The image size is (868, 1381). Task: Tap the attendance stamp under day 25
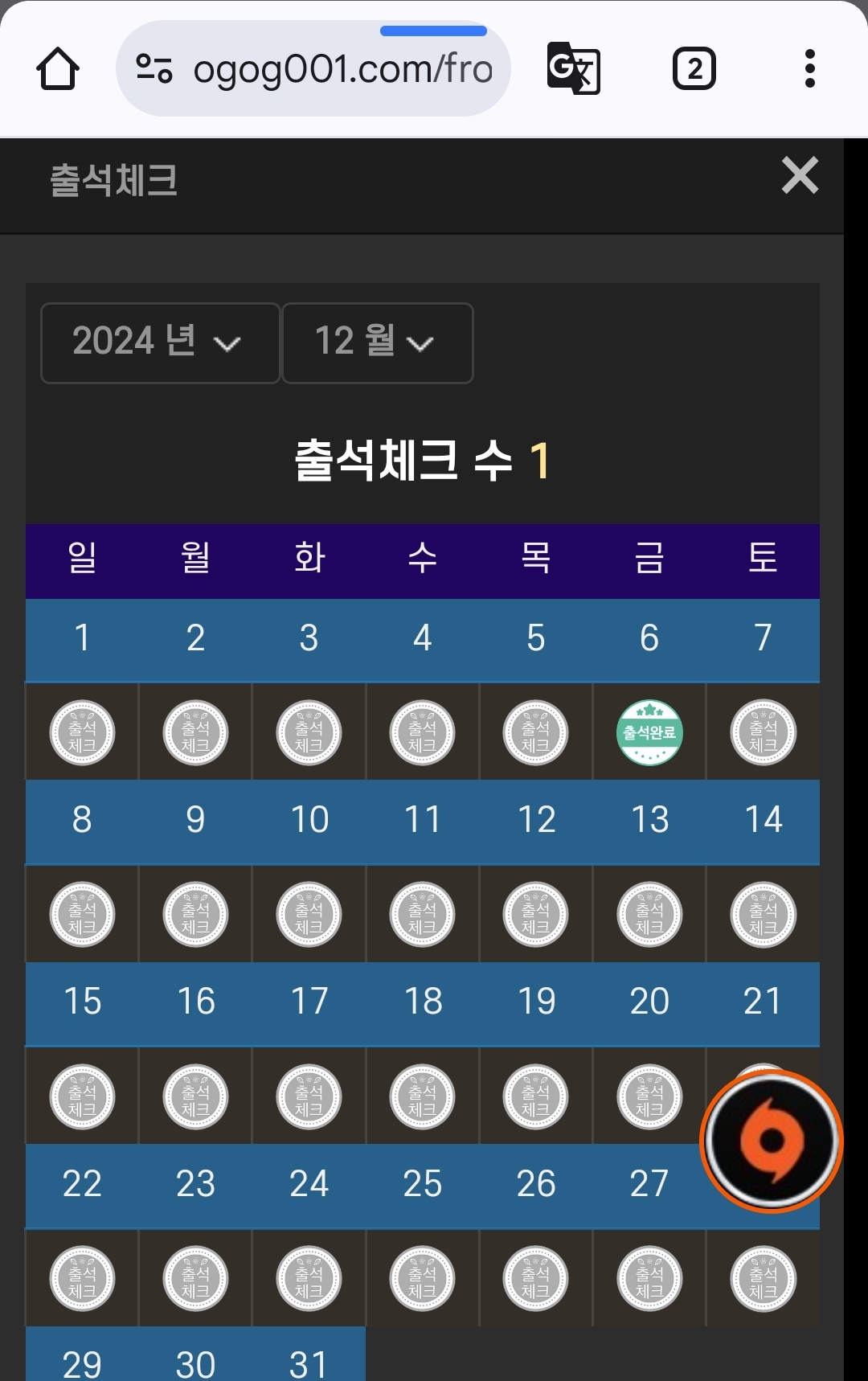point(422,1279)
